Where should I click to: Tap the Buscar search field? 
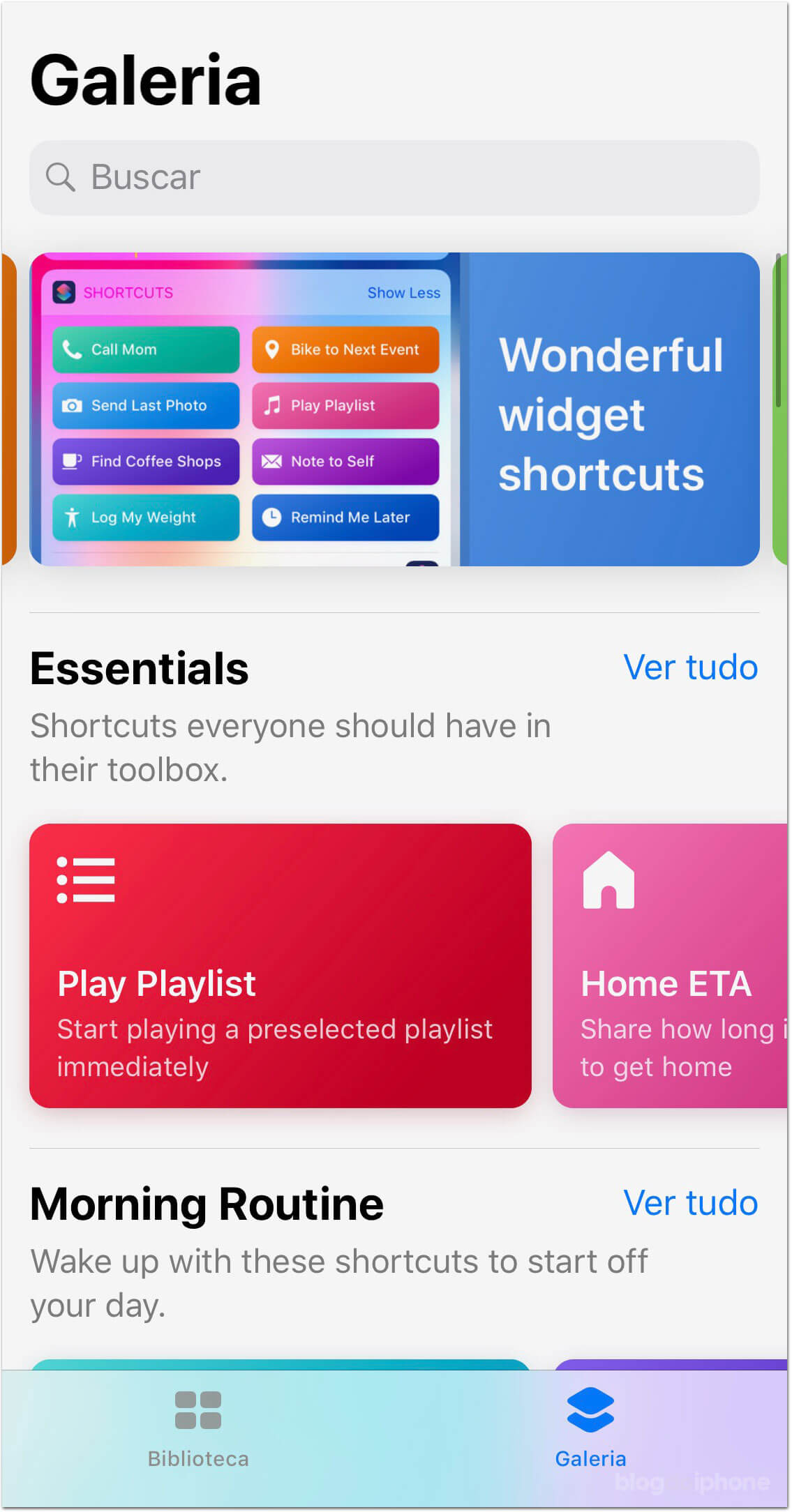tap(394, 178)
